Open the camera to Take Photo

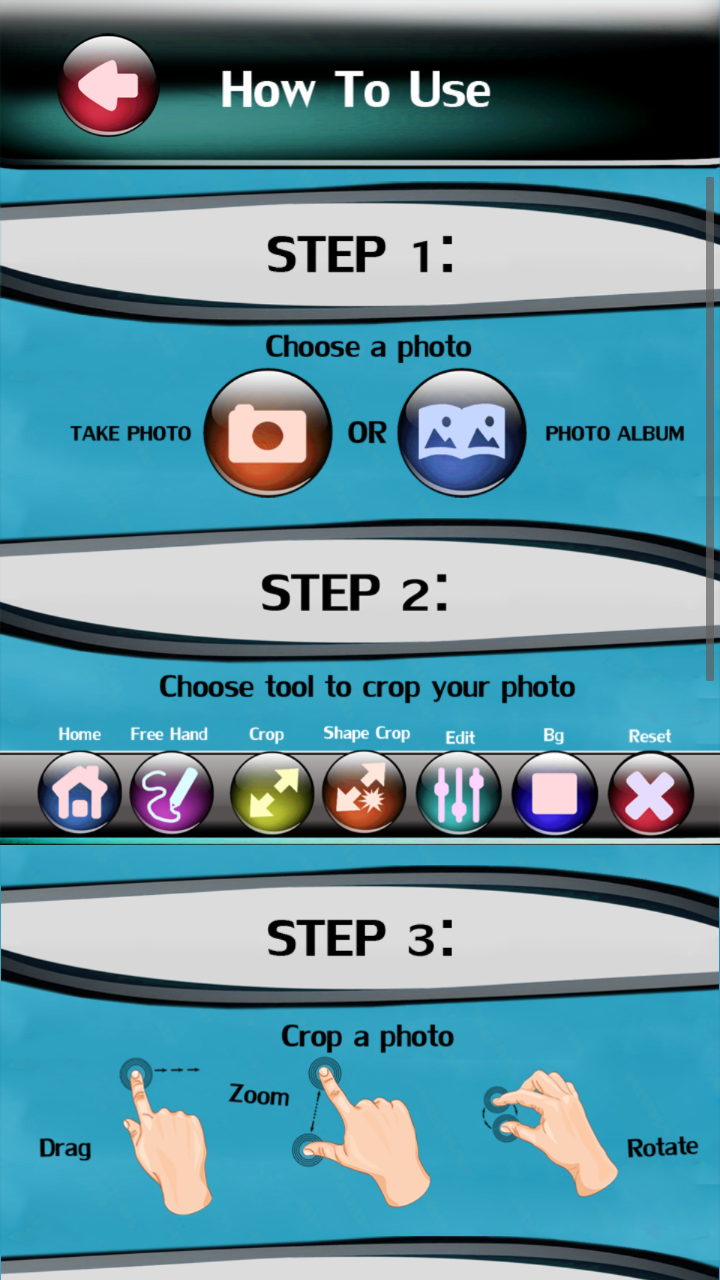267,432
